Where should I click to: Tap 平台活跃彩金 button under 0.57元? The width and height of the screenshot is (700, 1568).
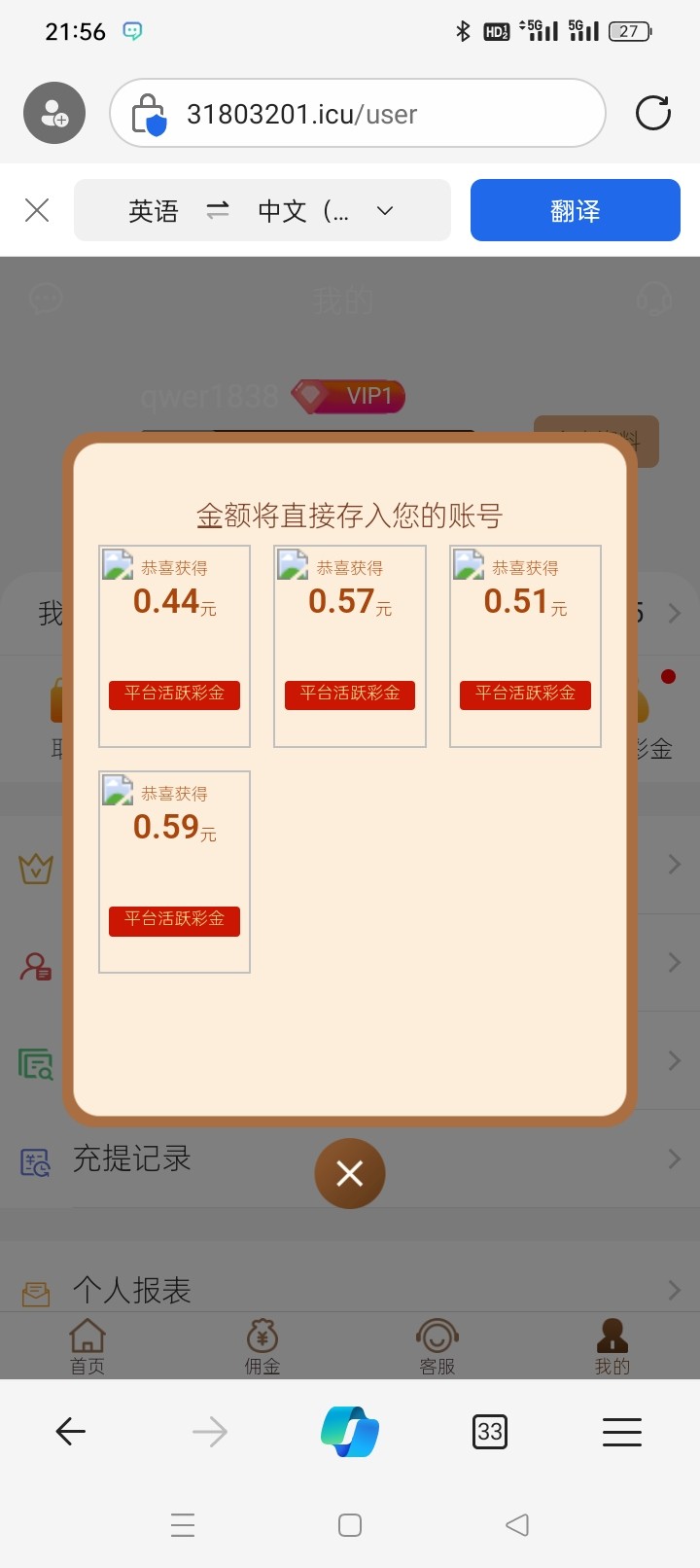[350, 695]
